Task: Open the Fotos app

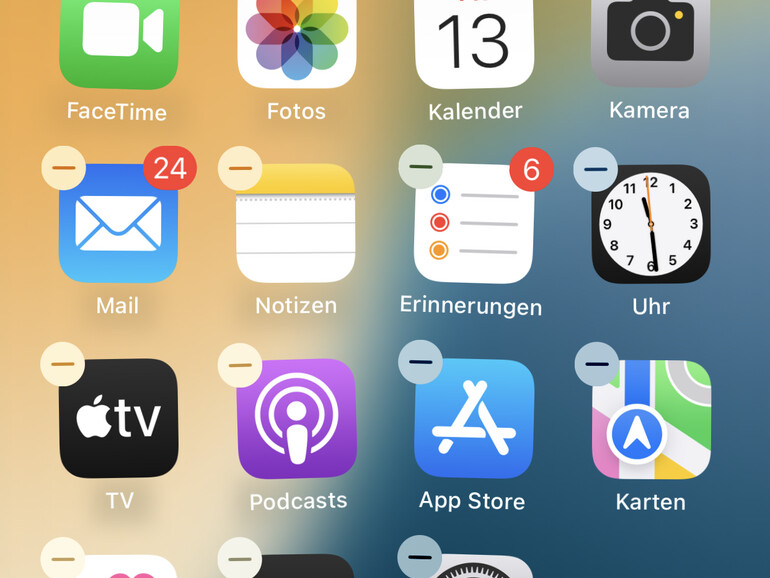Action: 296,40
